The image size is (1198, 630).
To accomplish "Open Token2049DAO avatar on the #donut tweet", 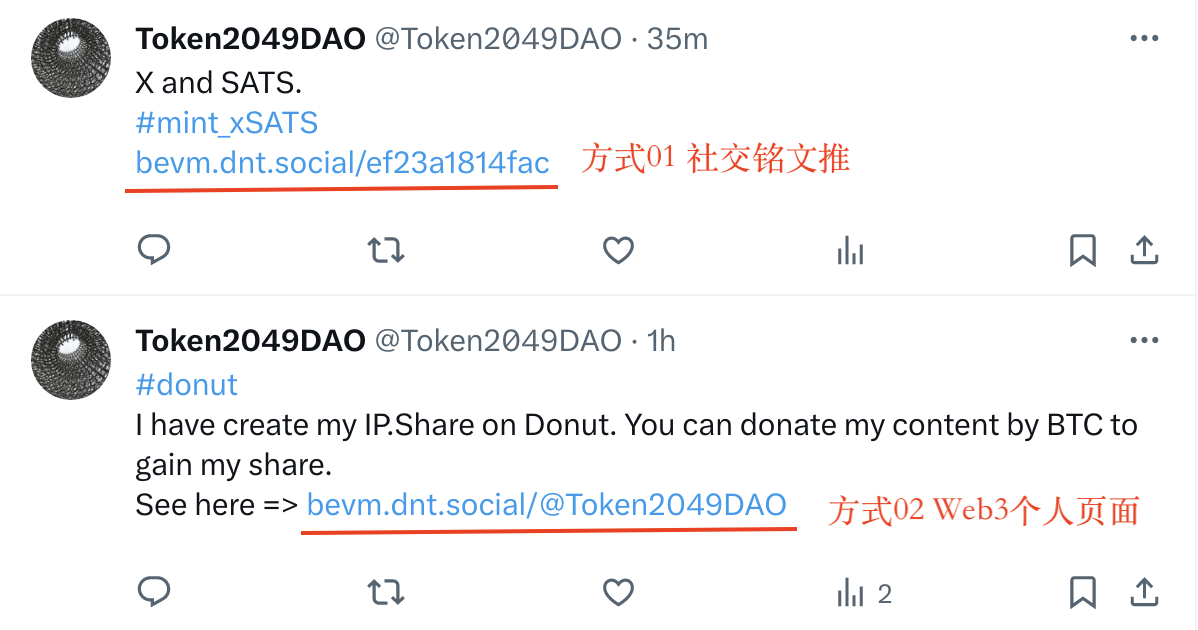I will [71, 360].
